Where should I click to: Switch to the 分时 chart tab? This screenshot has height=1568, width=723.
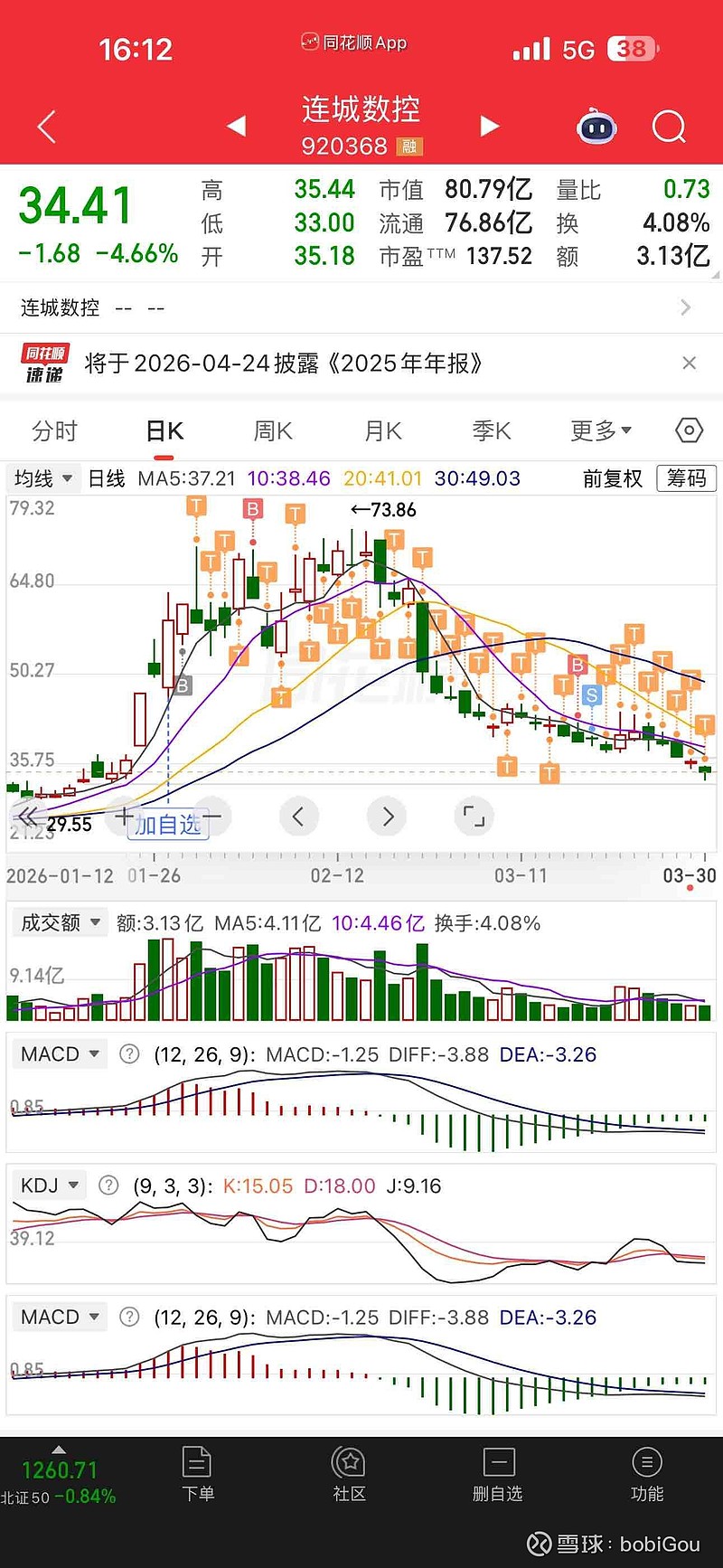coord(54,431)
